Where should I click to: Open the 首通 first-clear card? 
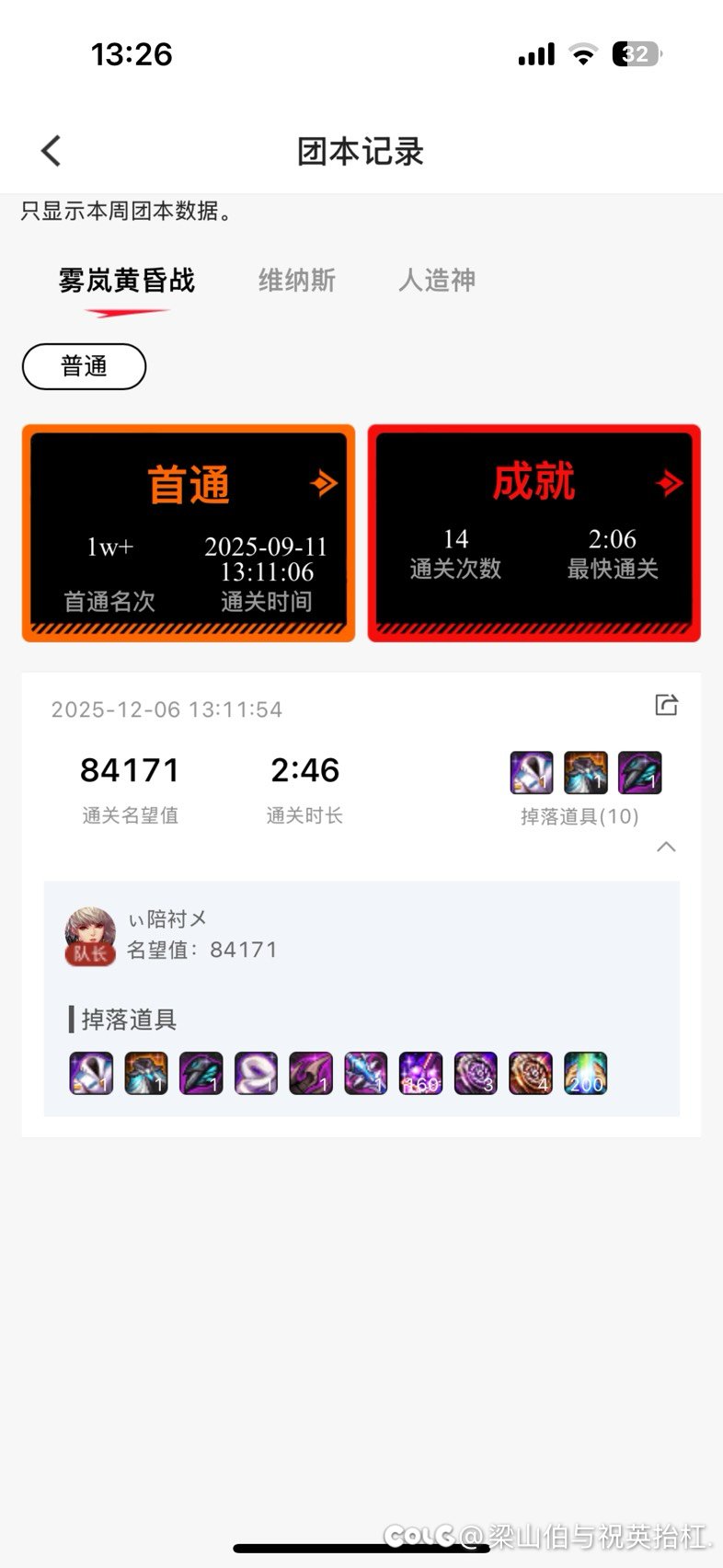click(189, 533)
